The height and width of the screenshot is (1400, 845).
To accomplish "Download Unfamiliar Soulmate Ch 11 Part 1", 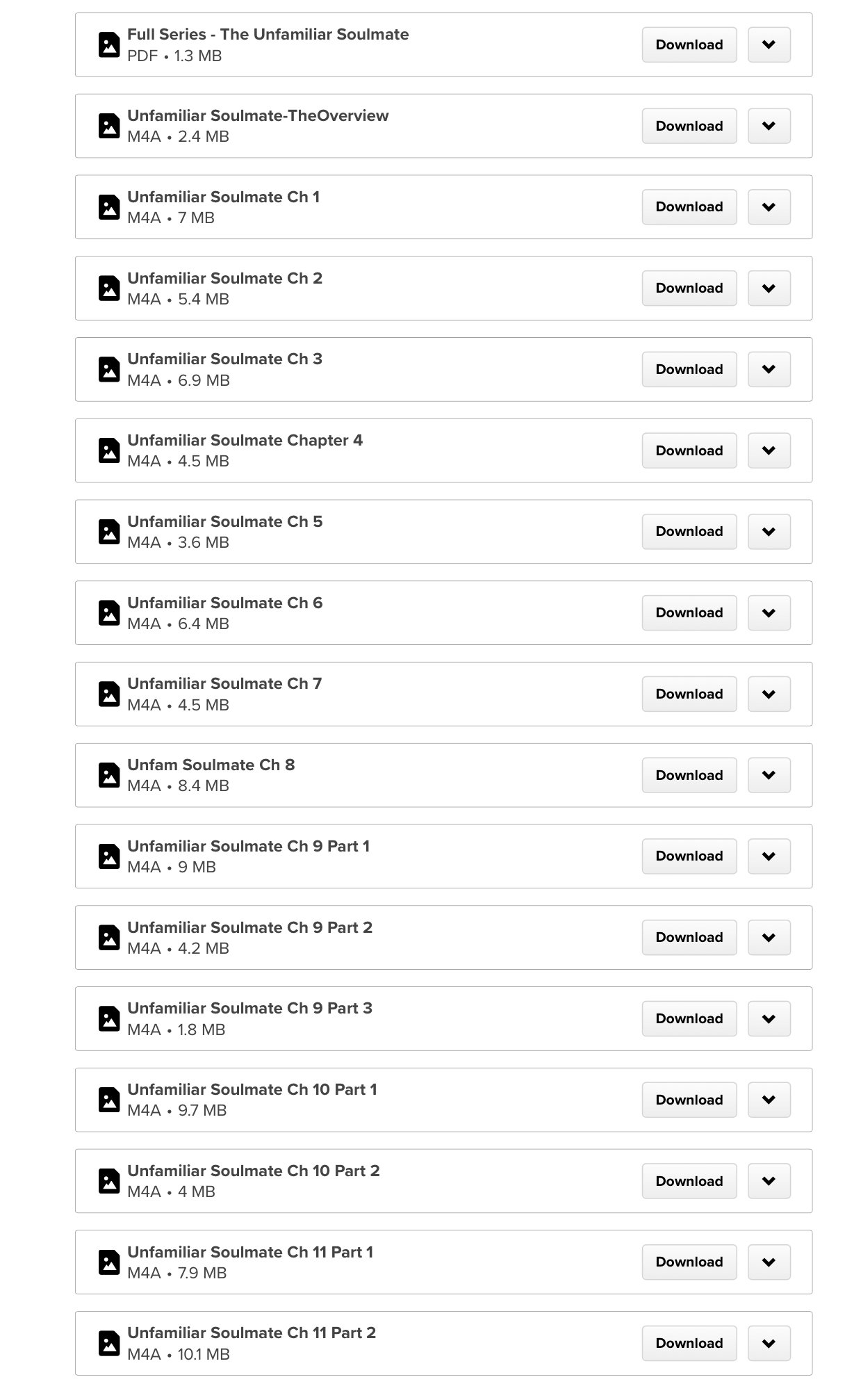I will point(689,1262).
